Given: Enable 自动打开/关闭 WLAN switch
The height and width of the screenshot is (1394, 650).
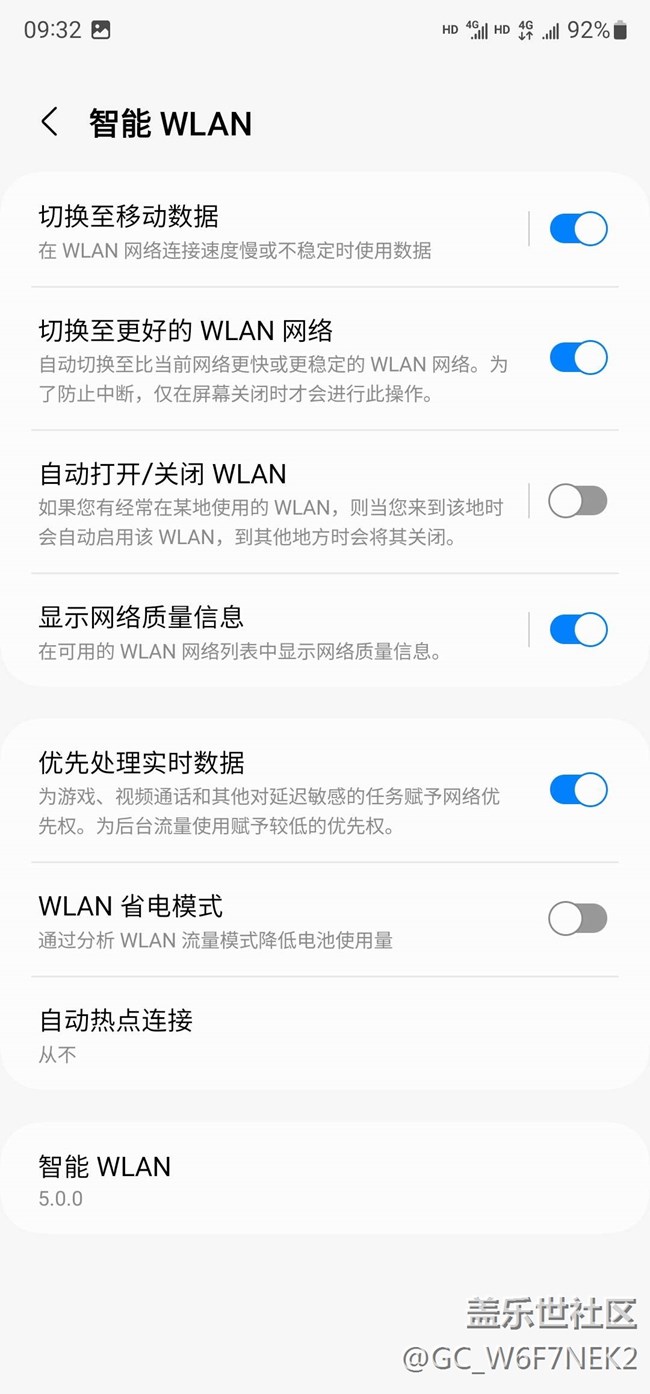Looking at the screenshot, I should click(578, 501).
